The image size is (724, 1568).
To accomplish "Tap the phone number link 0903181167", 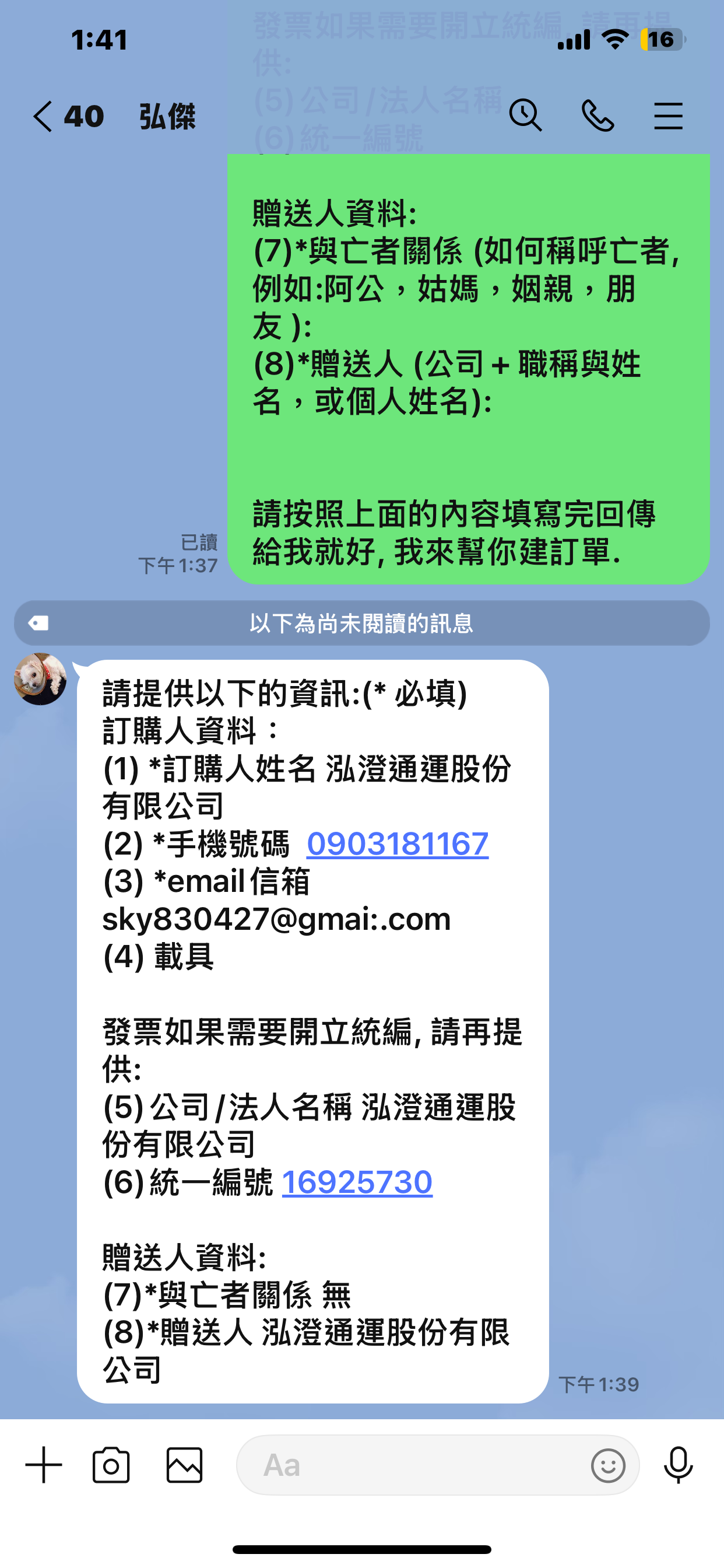I will point(398,844).
